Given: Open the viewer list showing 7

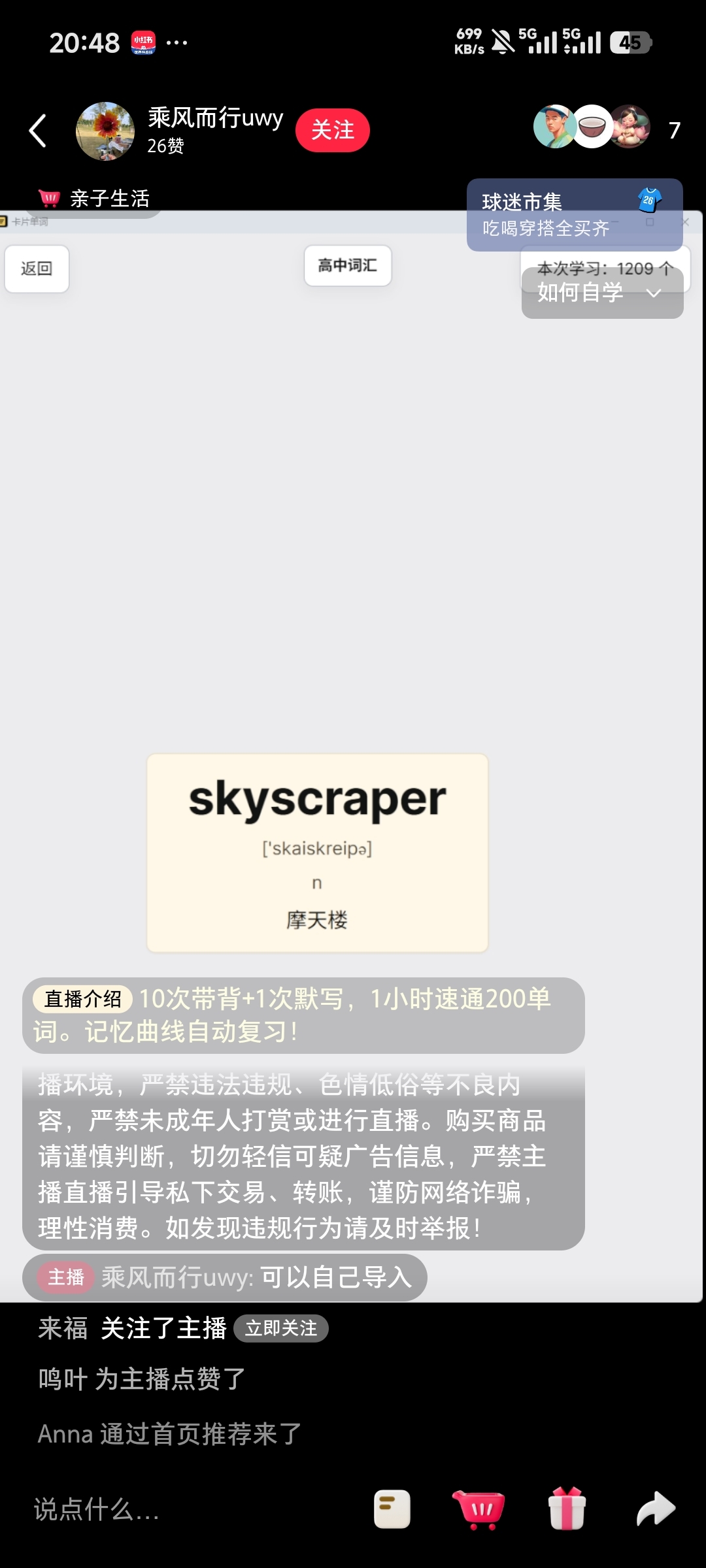Looking at the screenshot, I should (x=674, y=130).
